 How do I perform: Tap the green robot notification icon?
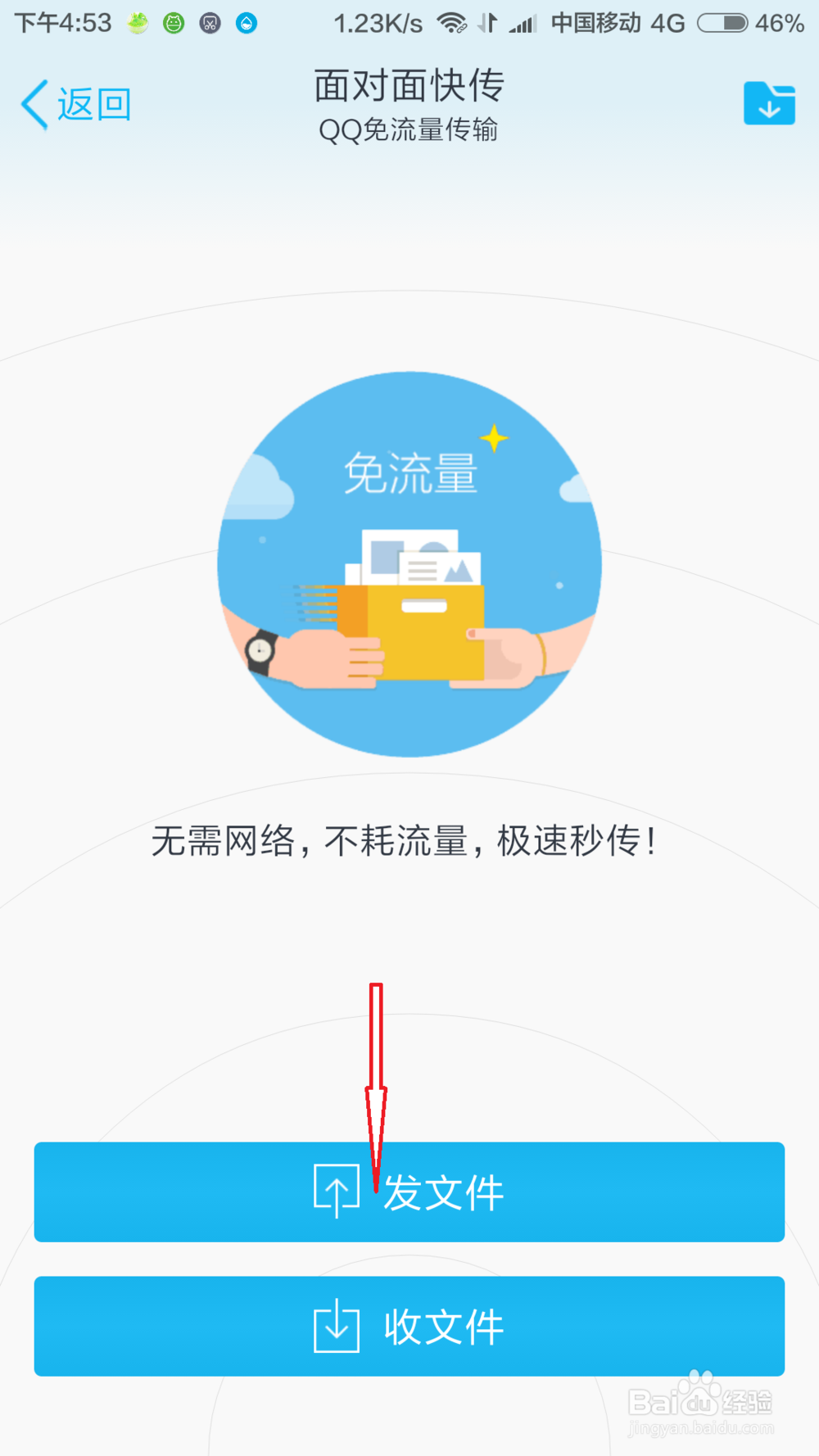(x=172, y=22)
